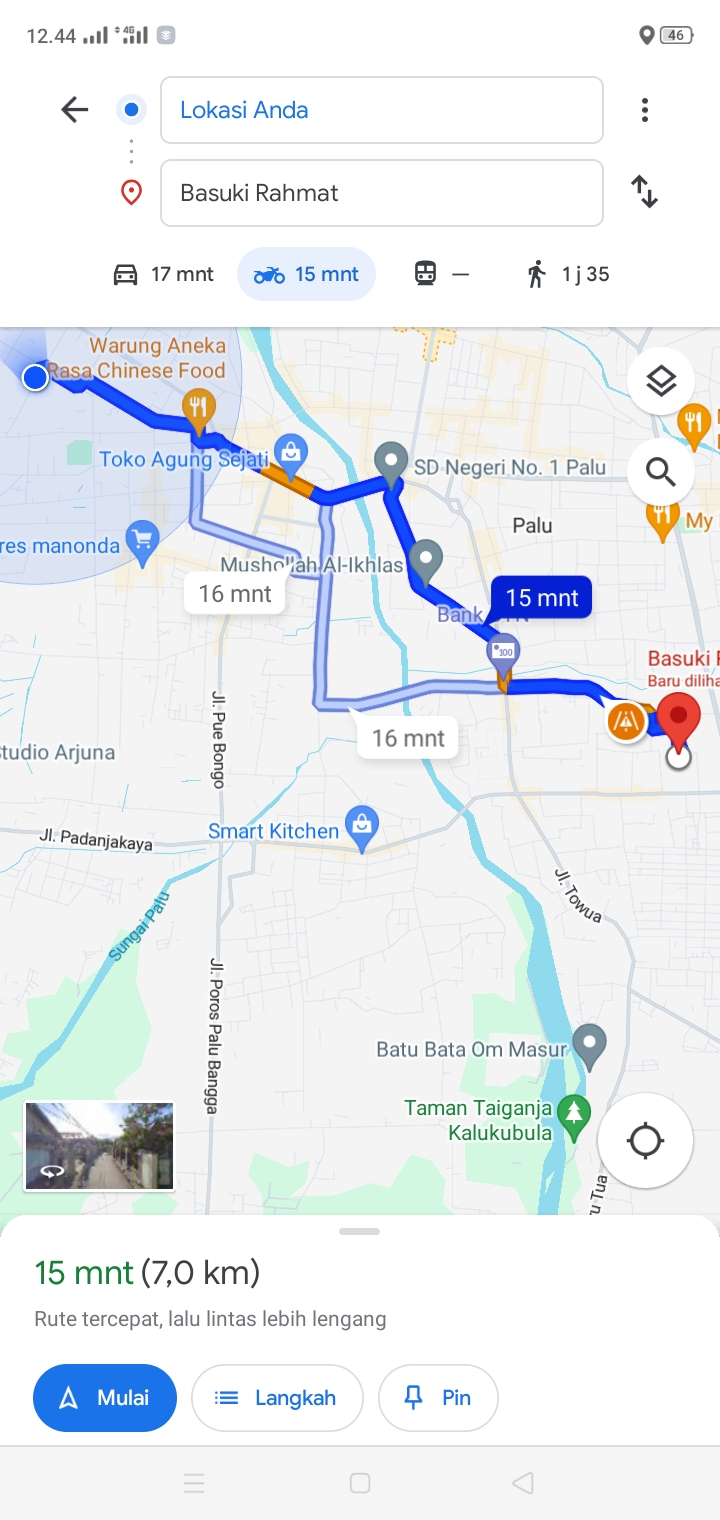
Task: Choose the lower 16 mnt alternate route
Action: point(408,738)
